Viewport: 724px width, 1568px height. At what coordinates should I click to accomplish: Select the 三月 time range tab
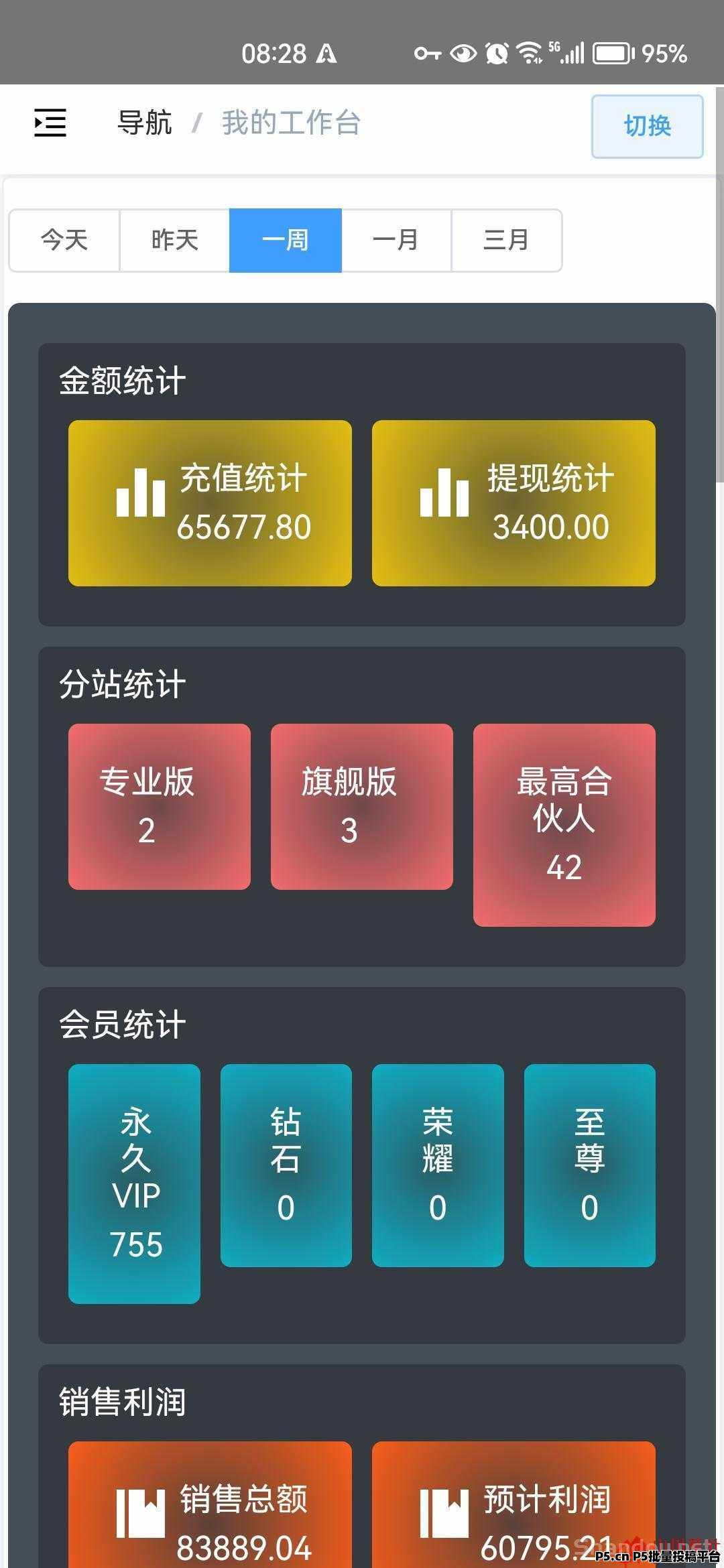pos(507,239)
